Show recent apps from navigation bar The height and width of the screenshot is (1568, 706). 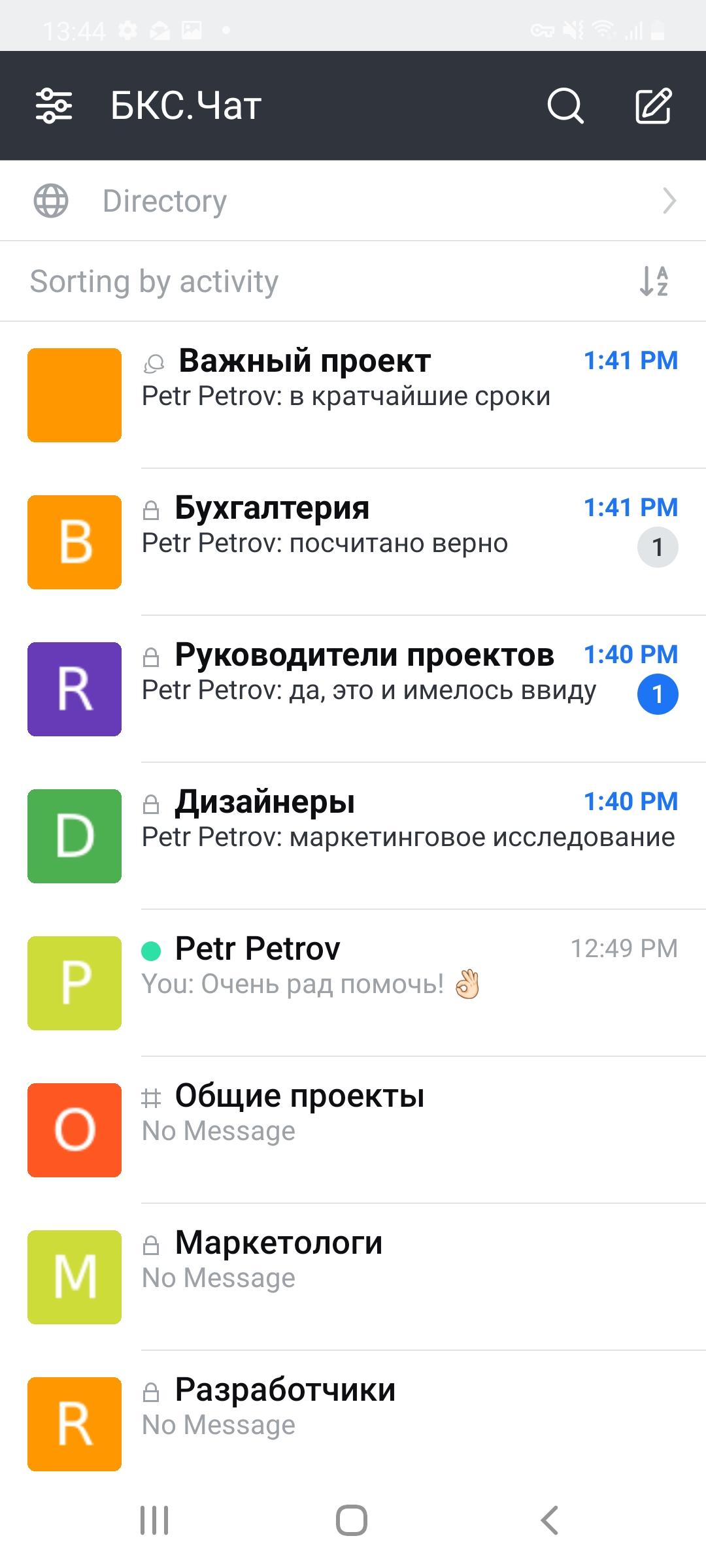tap(155, 1520)
